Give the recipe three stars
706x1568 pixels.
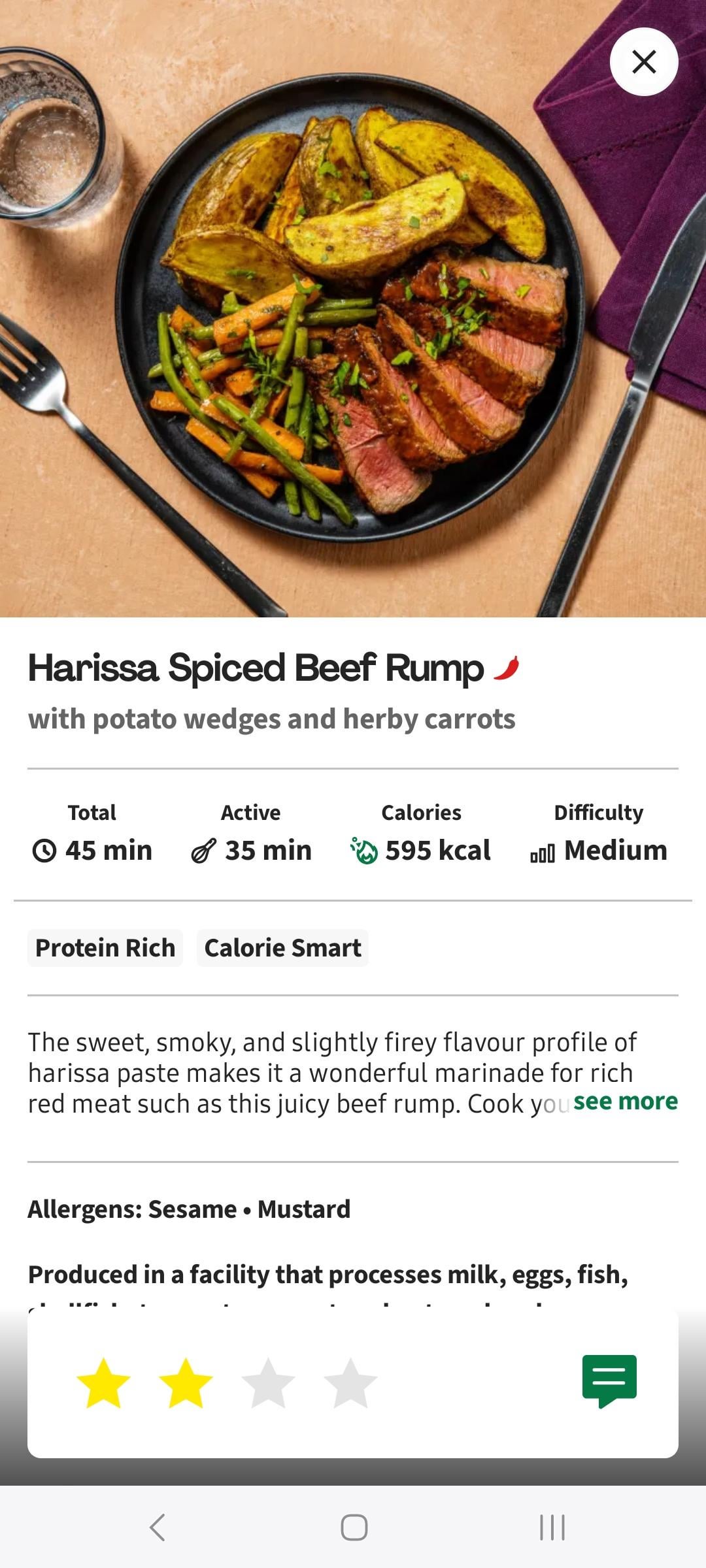point(268,1382)
